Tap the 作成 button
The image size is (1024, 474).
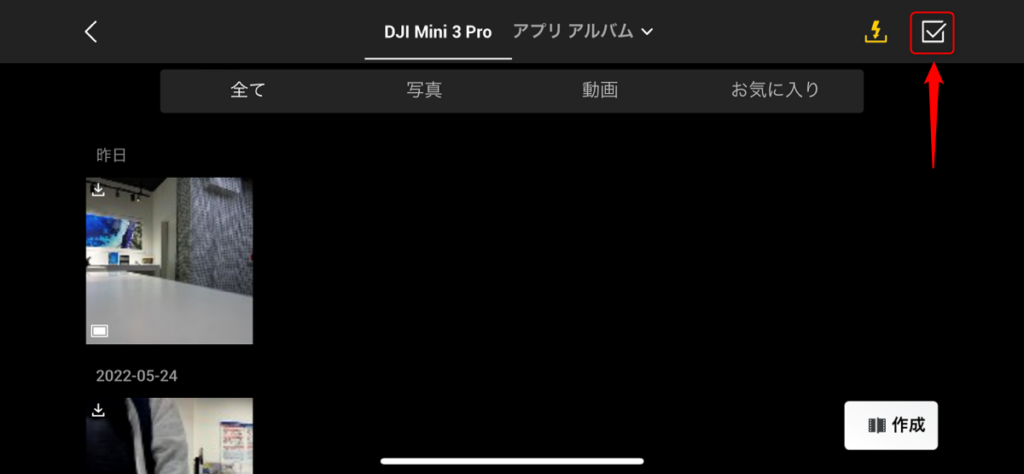click(x=891, y=425)
